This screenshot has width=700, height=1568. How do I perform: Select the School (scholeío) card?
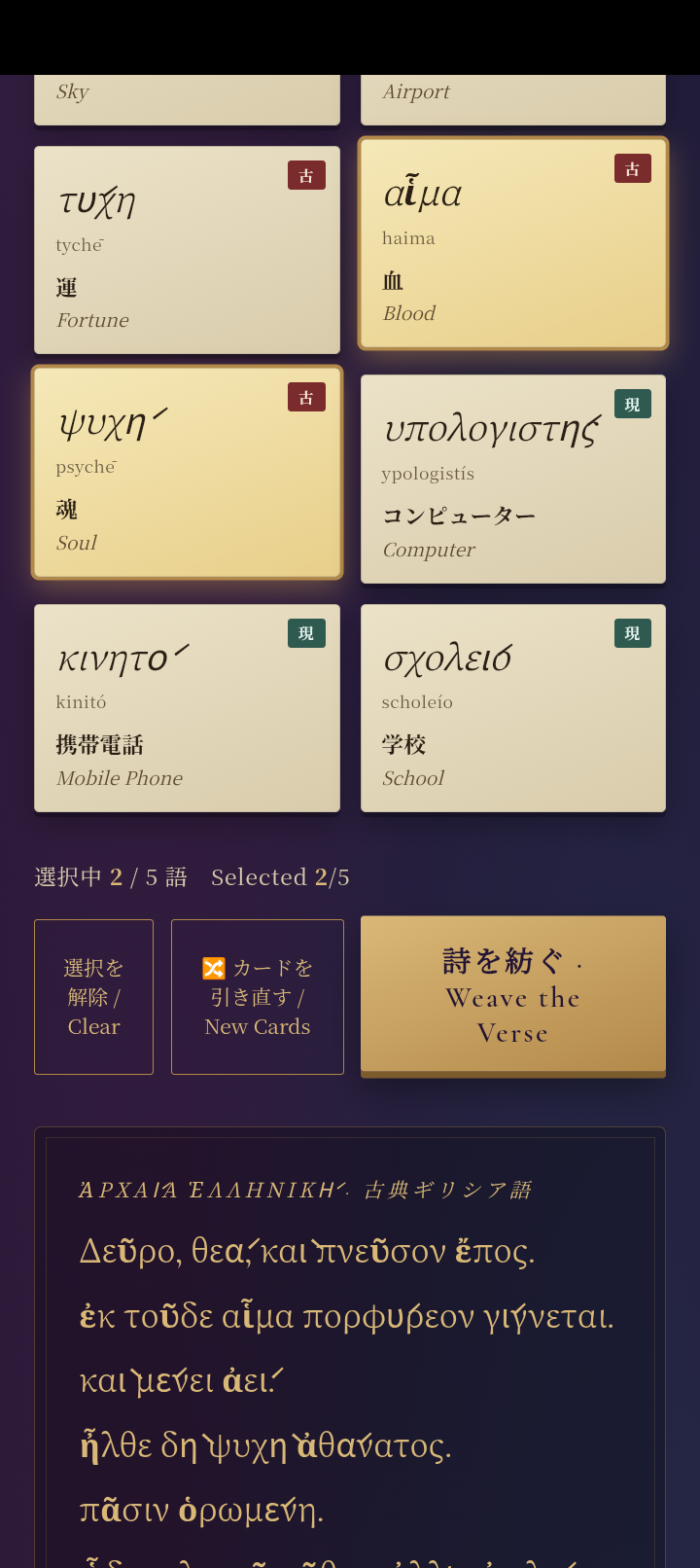pyautogui.click(x=513, y=708)
